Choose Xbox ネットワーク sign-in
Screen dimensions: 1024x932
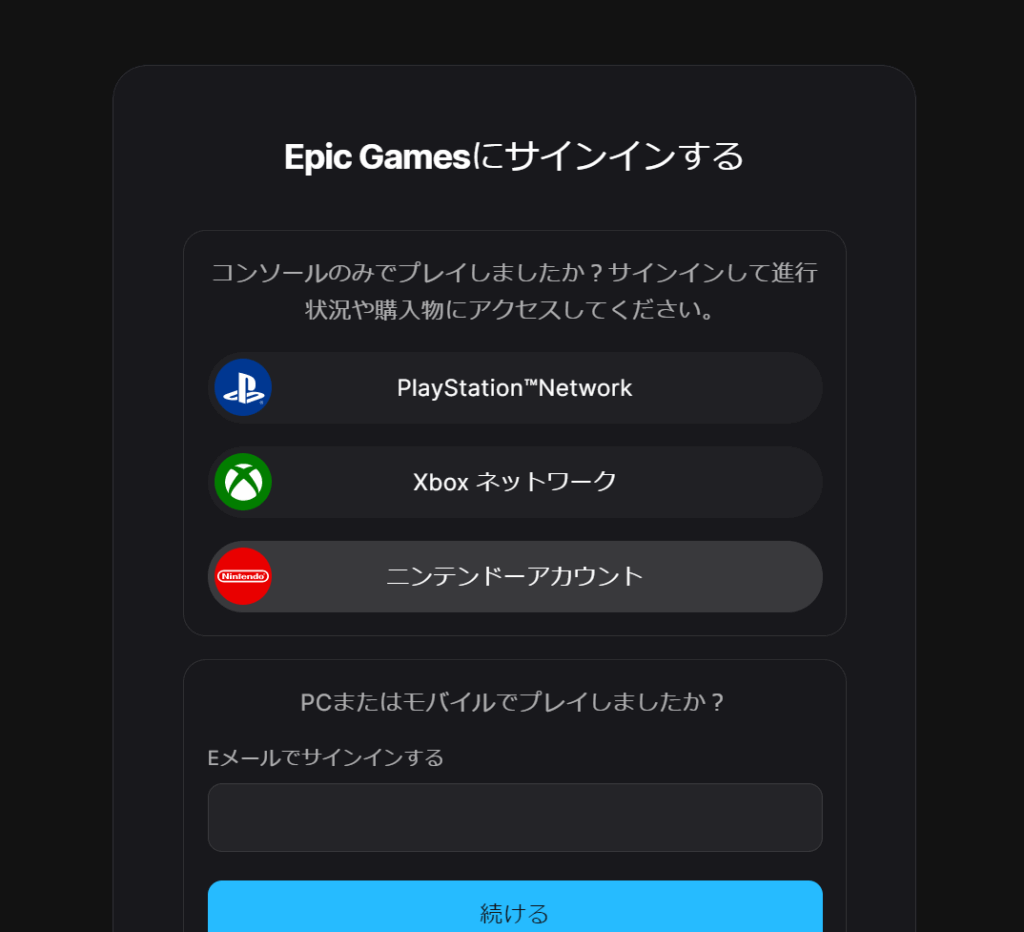(514, 482)
